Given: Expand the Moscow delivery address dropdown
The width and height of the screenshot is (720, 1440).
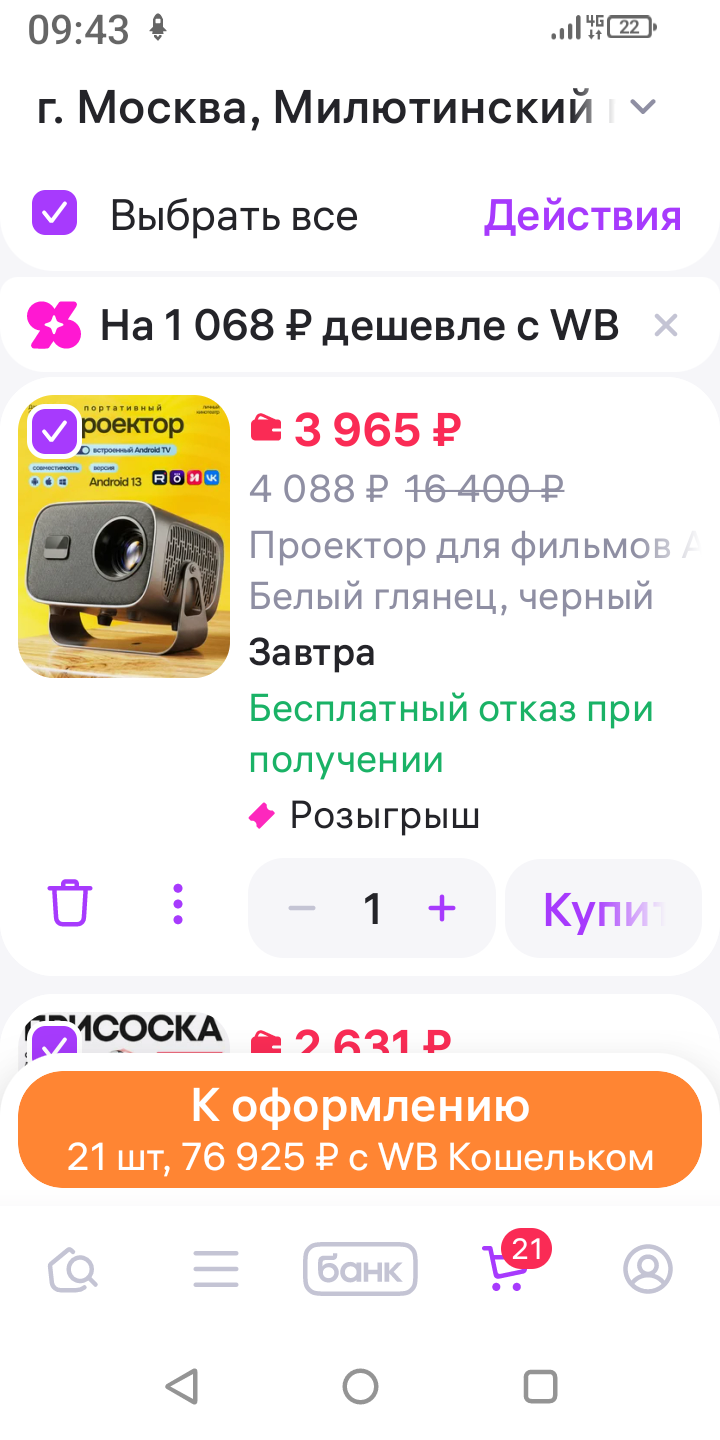Looking at the screenshot, I should pos(644,108).
